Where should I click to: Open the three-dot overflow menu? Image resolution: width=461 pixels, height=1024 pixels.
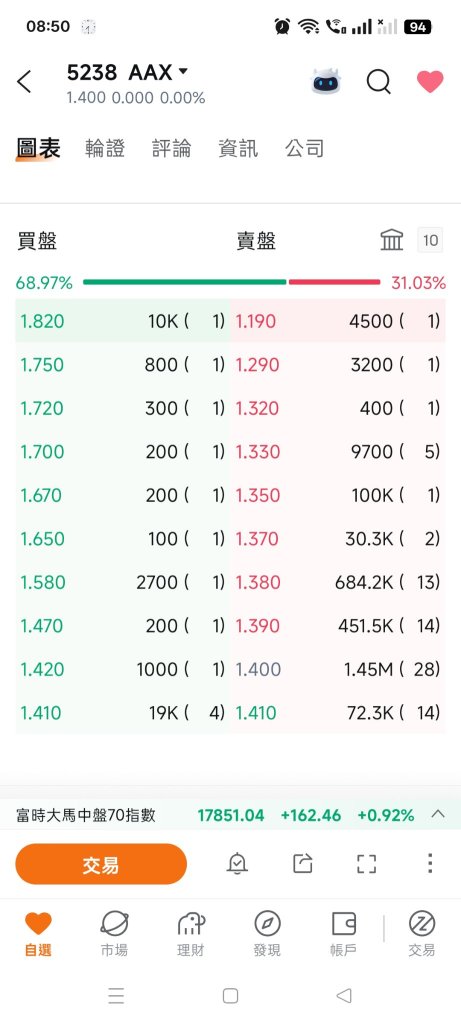click(430, 863)
